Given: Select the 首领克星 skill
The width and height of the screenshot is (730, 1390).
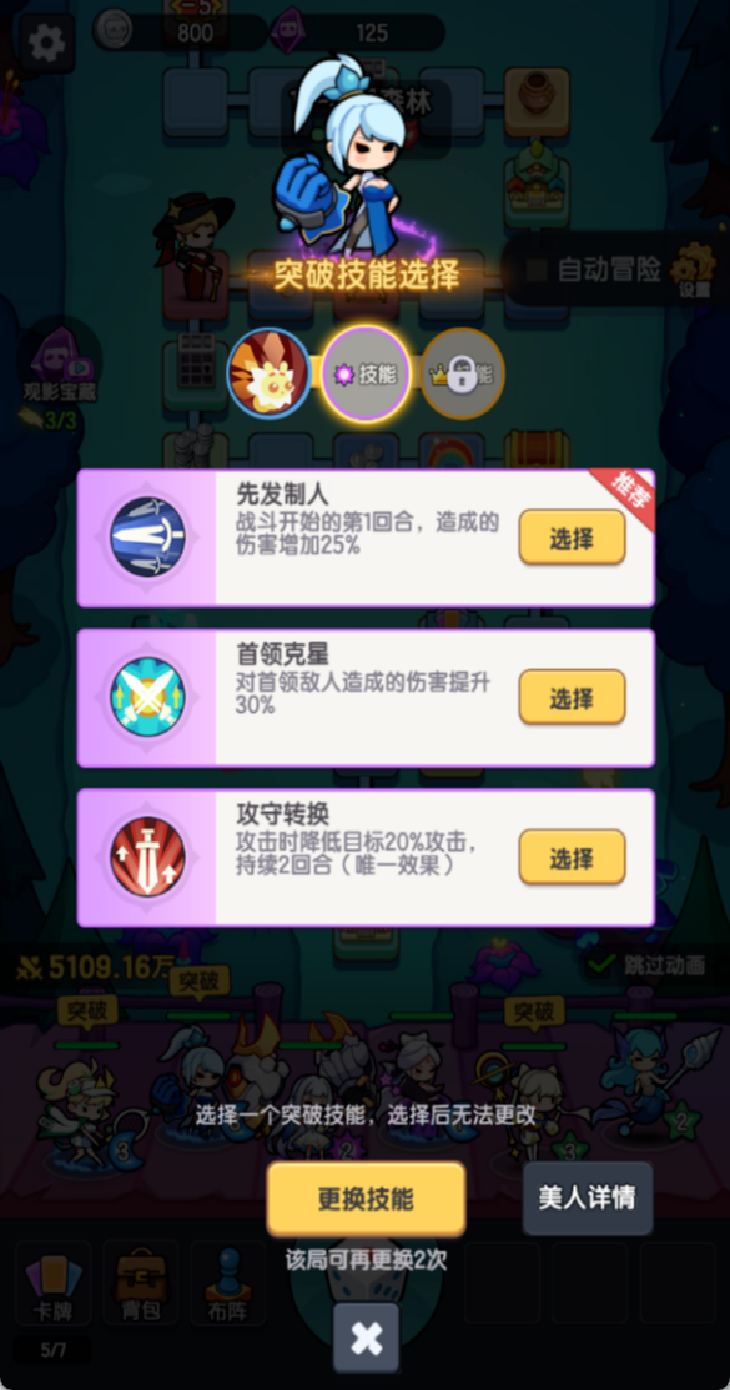Looking at the screenshot, I should click(571, 698).
